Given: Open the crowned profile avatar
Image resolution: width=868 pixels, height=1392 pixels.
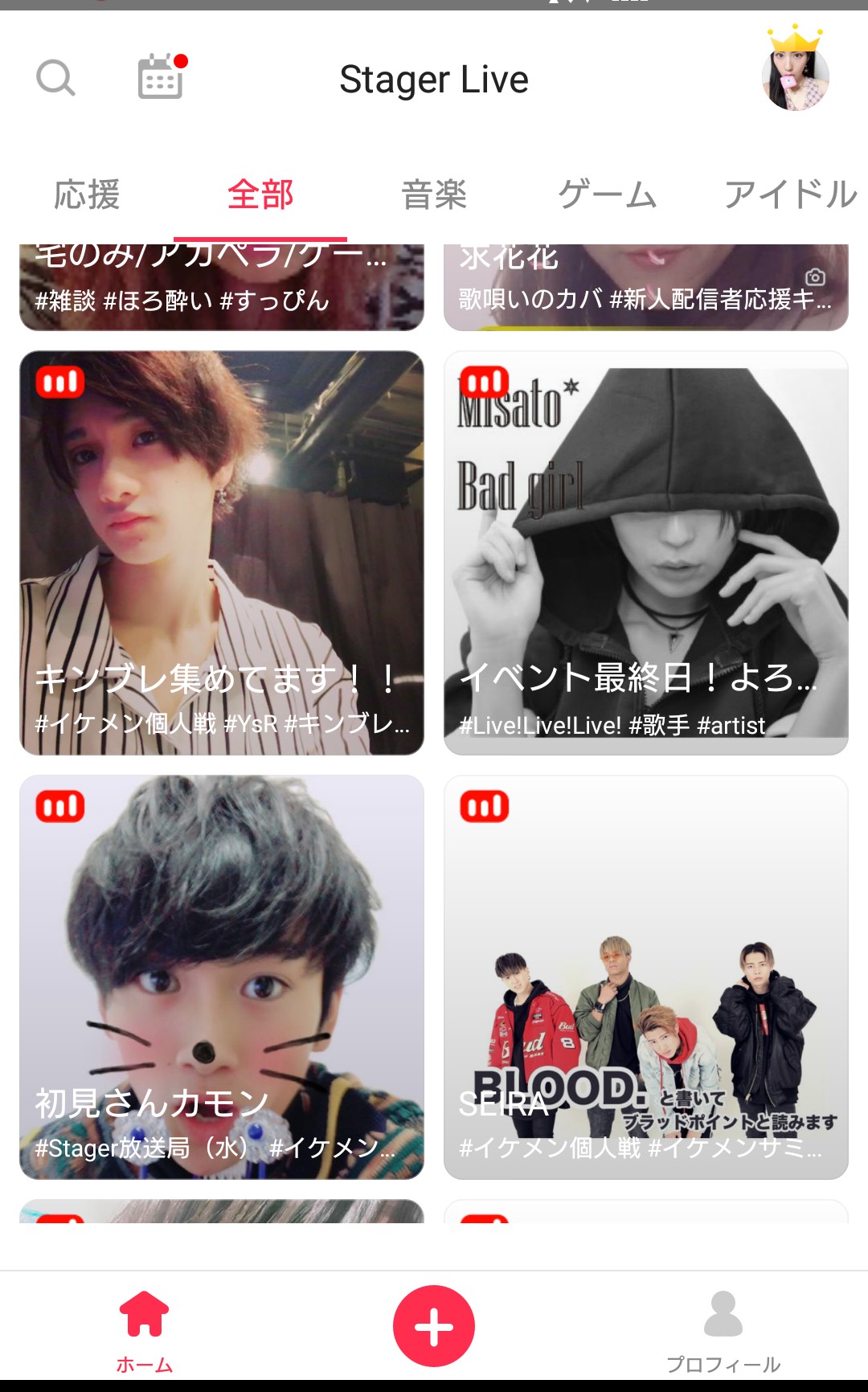Looking at the screenshot, I should click(795, 75).
